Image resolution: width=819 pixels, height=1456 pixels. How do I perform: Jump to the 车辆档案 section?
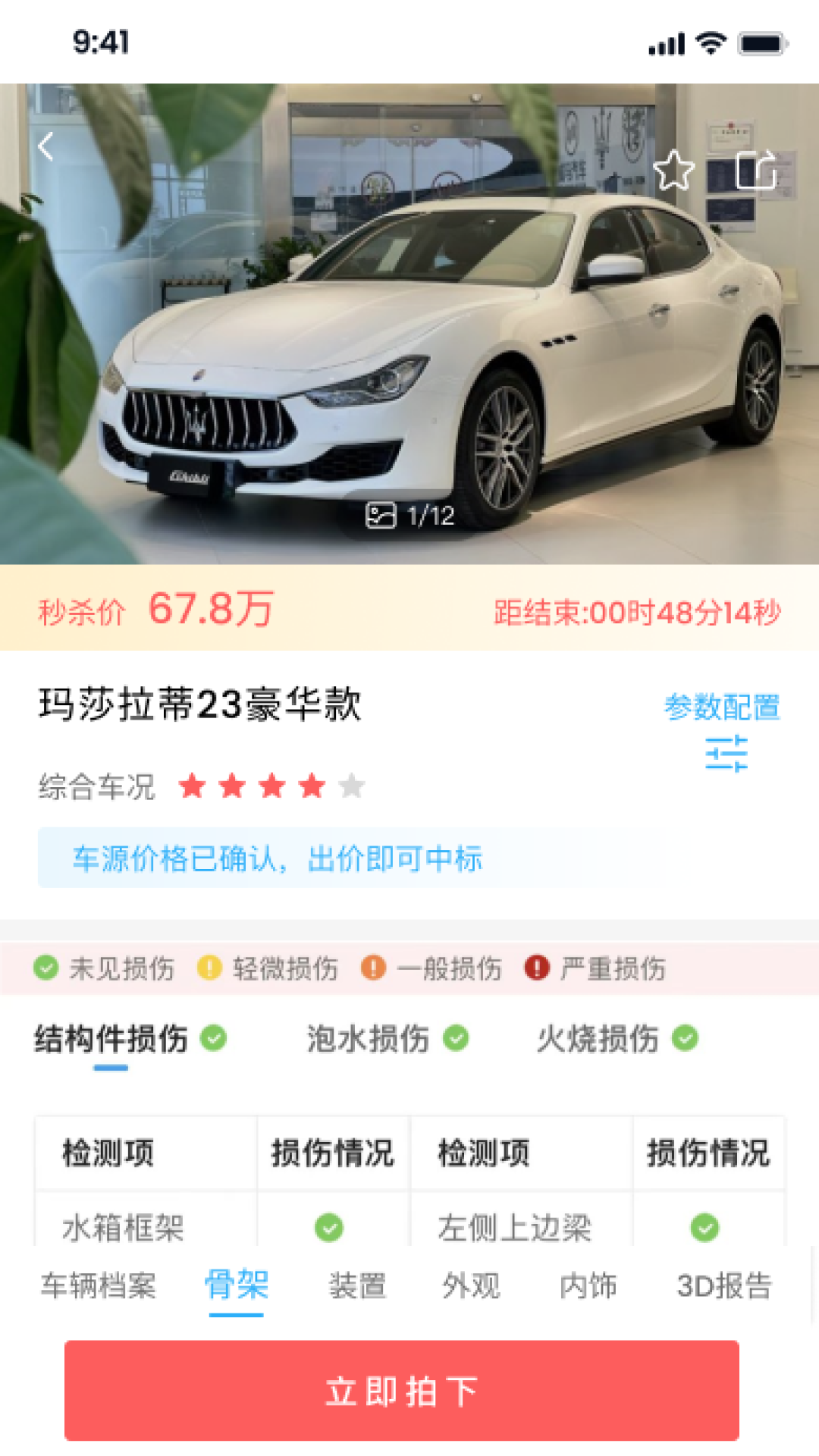[x=98, y=1285]
